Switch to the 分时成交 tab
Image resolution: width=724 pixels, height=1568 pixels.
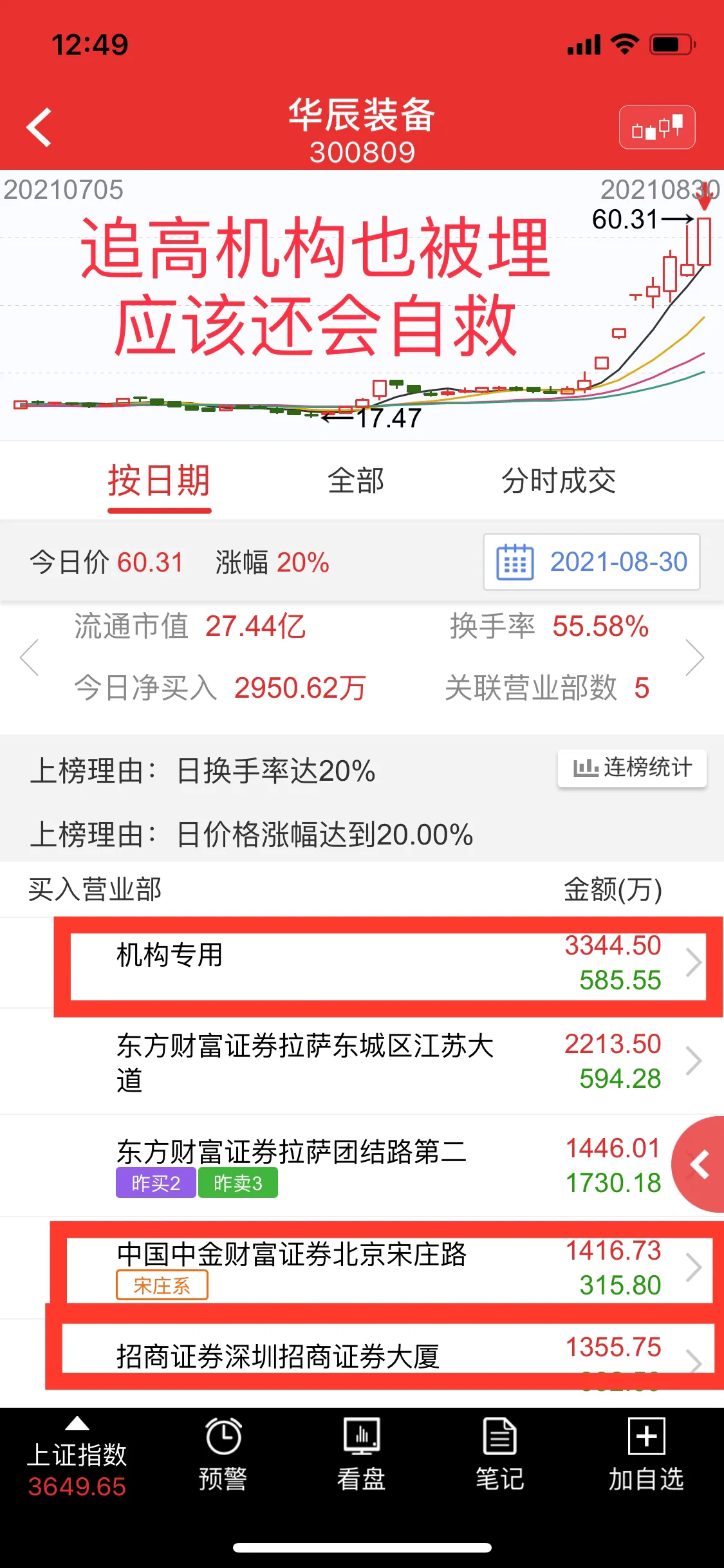click(x=559, y=480)
